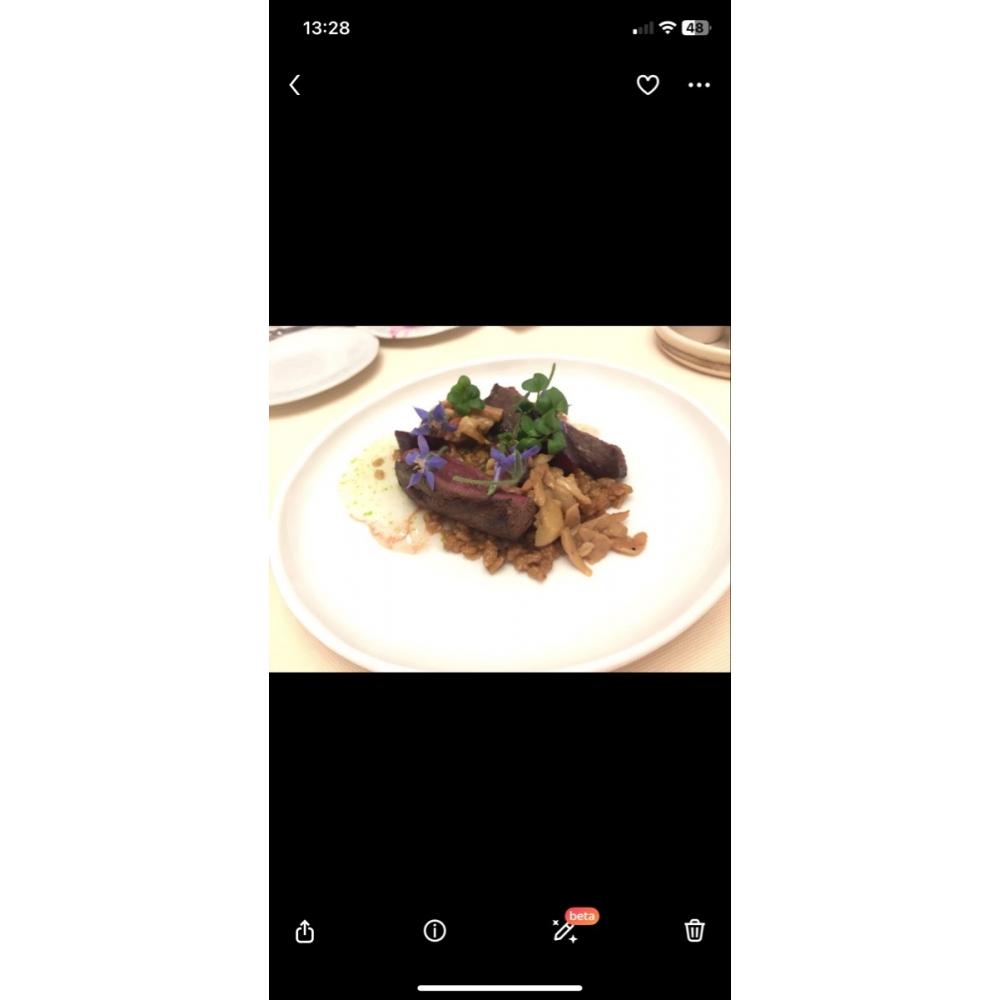Open the three-dot overflow menu

(x=699, y=86)
